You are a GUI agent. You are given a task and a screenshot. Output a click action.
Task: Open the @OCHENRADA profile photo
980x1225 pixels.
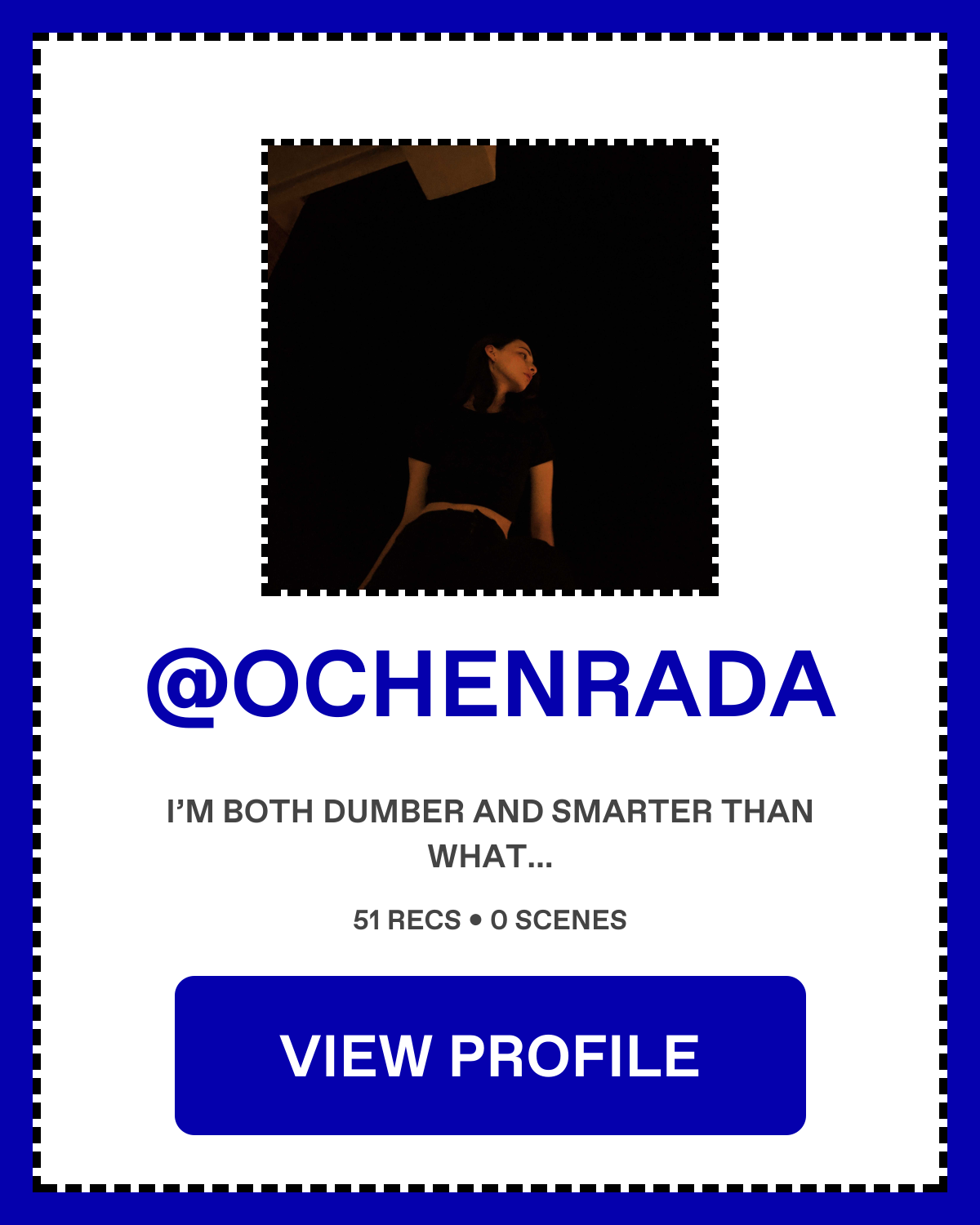point(490,367)
